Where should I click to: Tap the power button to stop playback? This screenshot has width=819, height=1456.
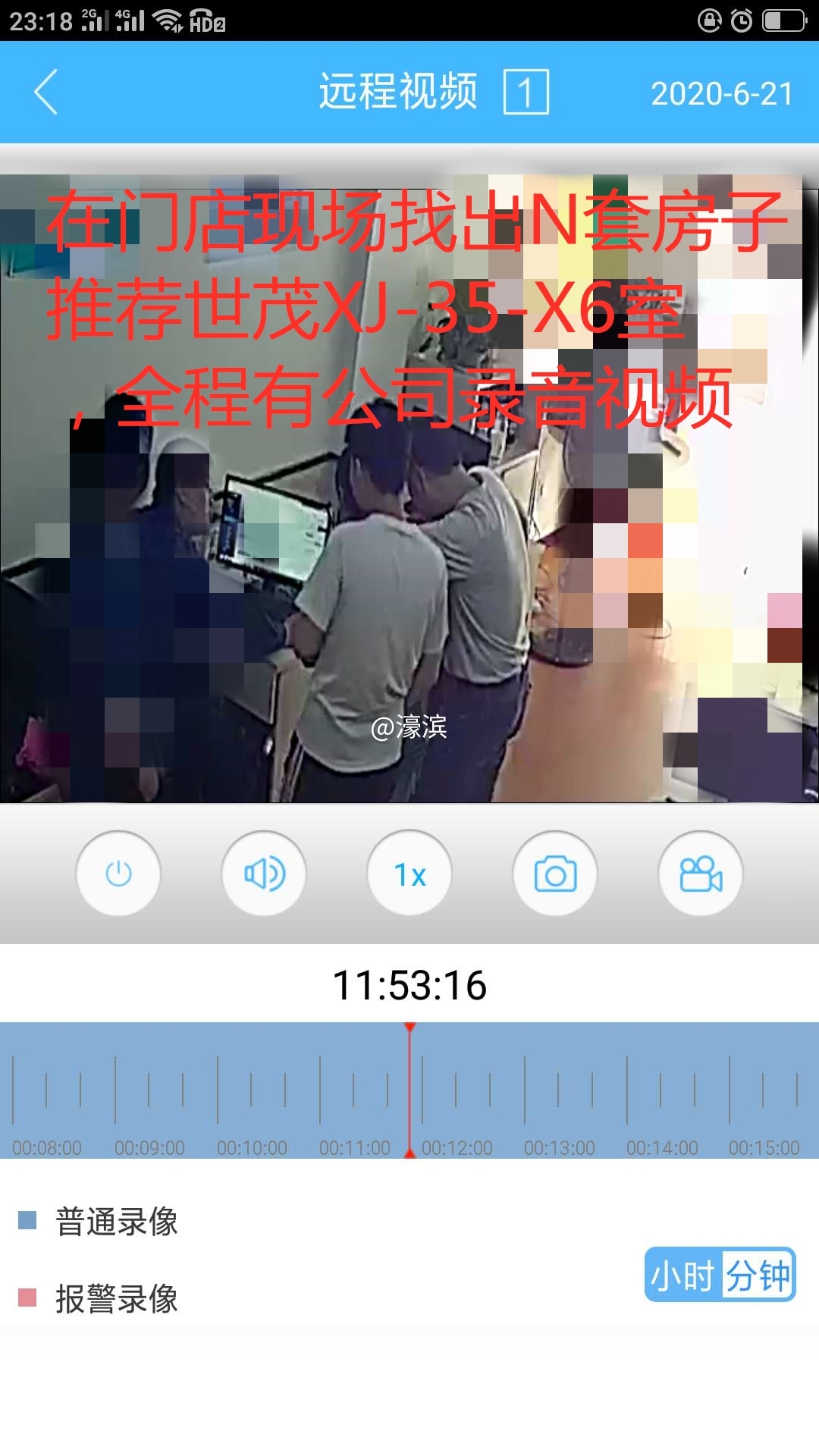click(x=118, y=874)
